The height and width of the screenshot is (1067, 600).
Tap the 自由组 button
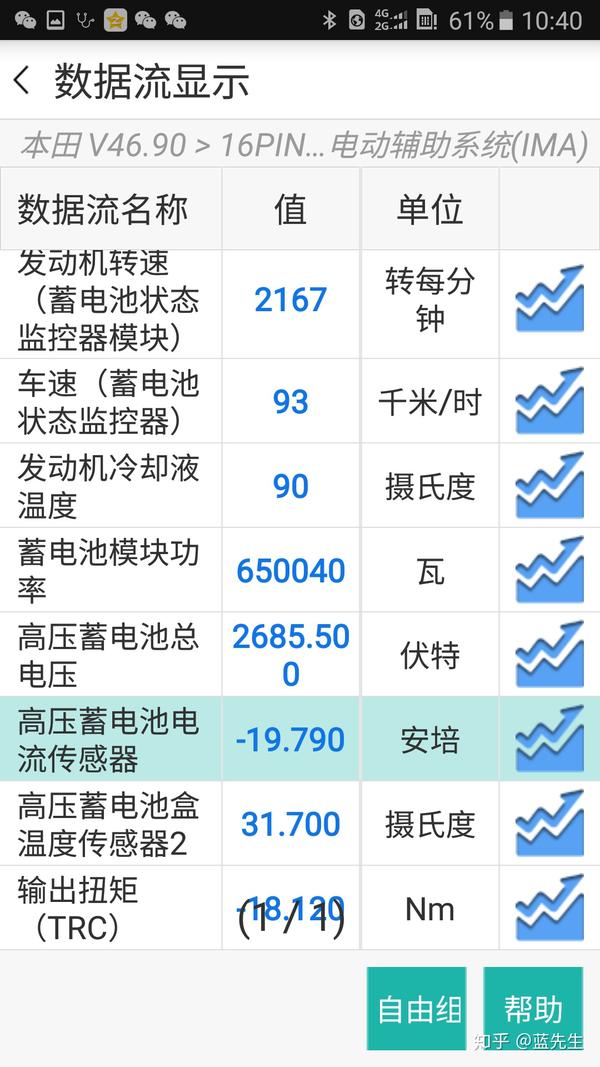coord(417,1008)
